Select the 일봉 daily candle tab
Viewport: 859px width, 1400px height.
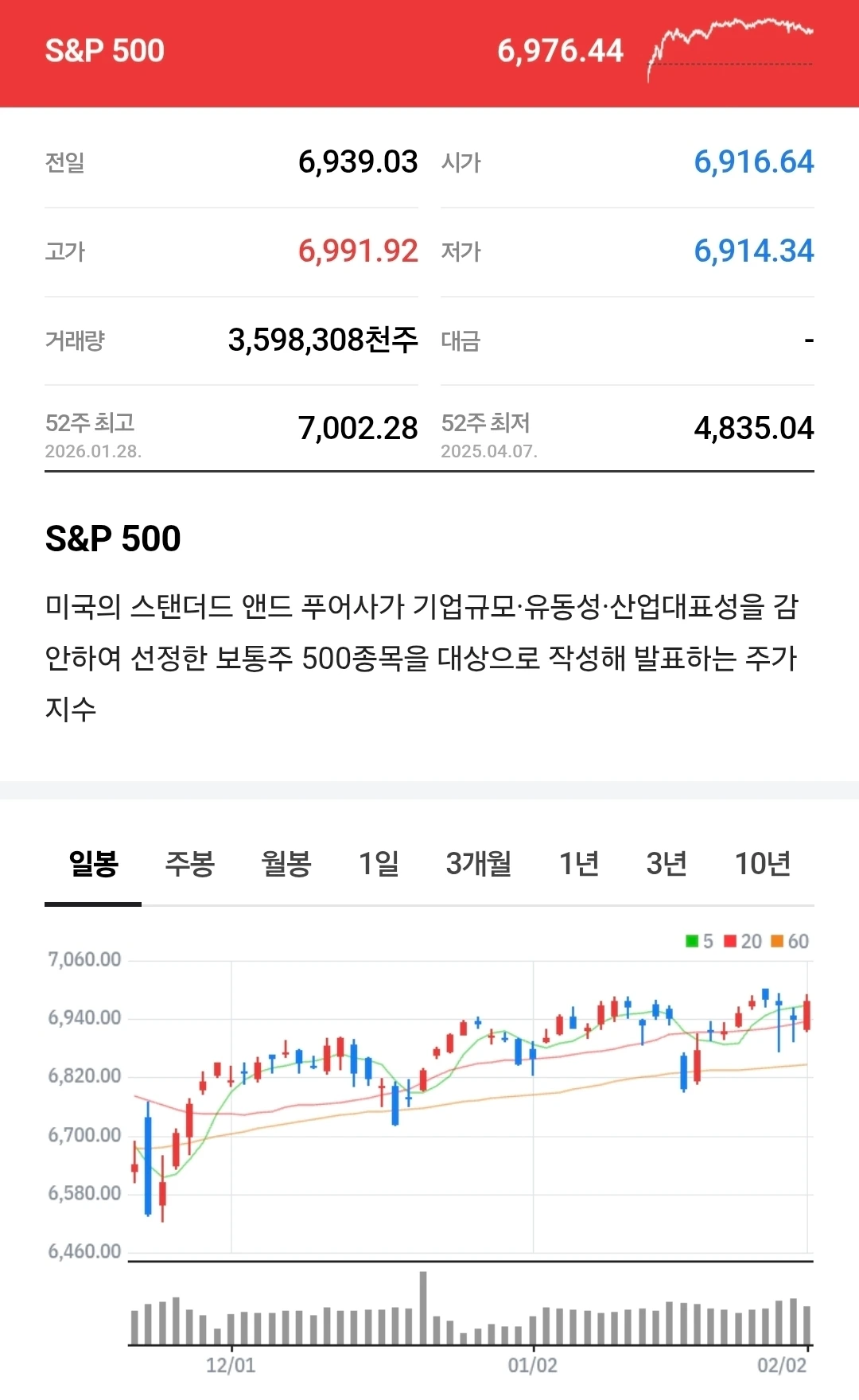(x=93, y=864)
